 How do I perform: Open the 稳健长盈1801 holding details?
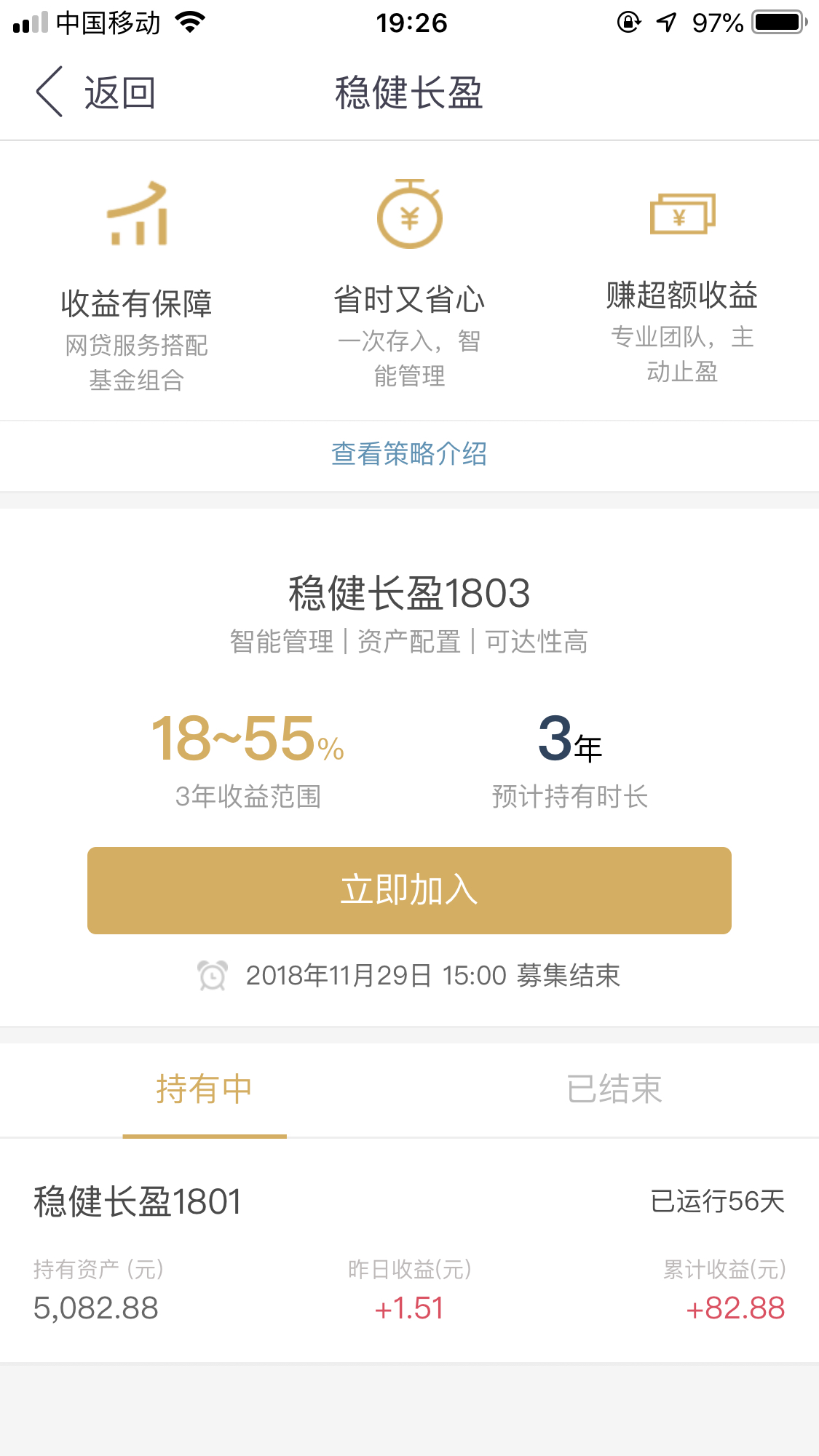[409, 1252]
